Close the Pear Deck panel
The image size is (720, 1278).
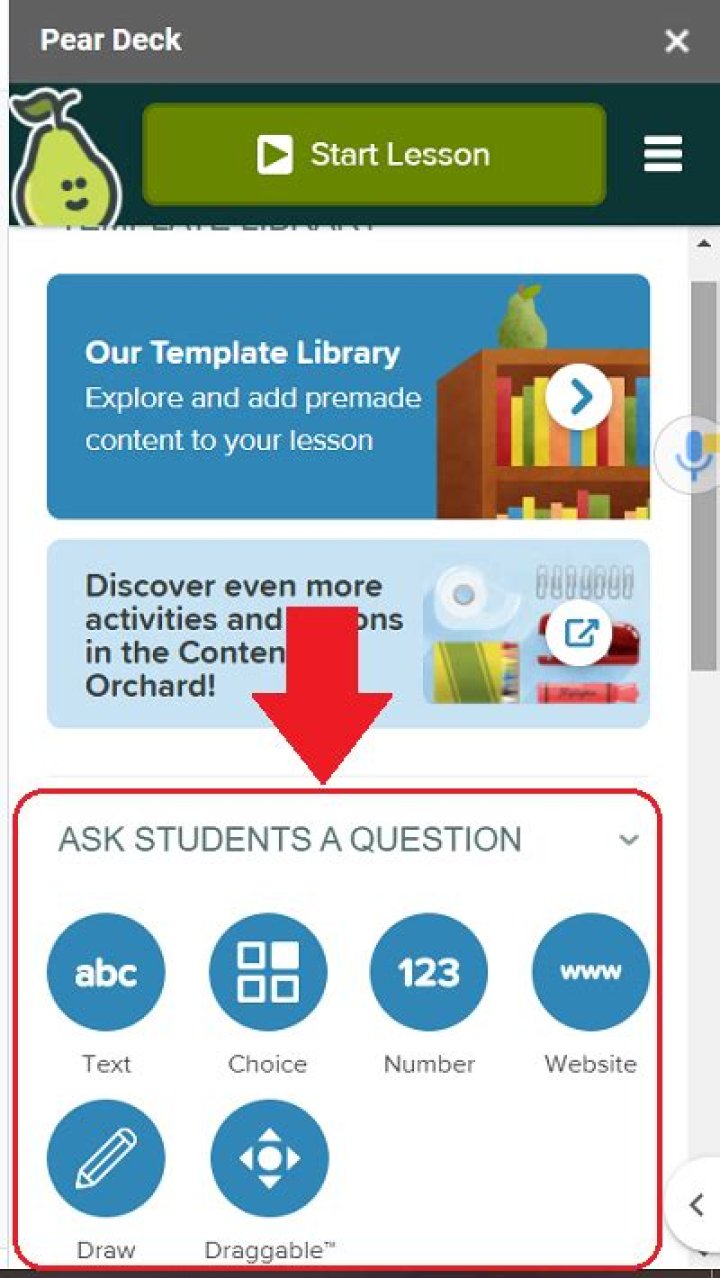tap(677, 41)
